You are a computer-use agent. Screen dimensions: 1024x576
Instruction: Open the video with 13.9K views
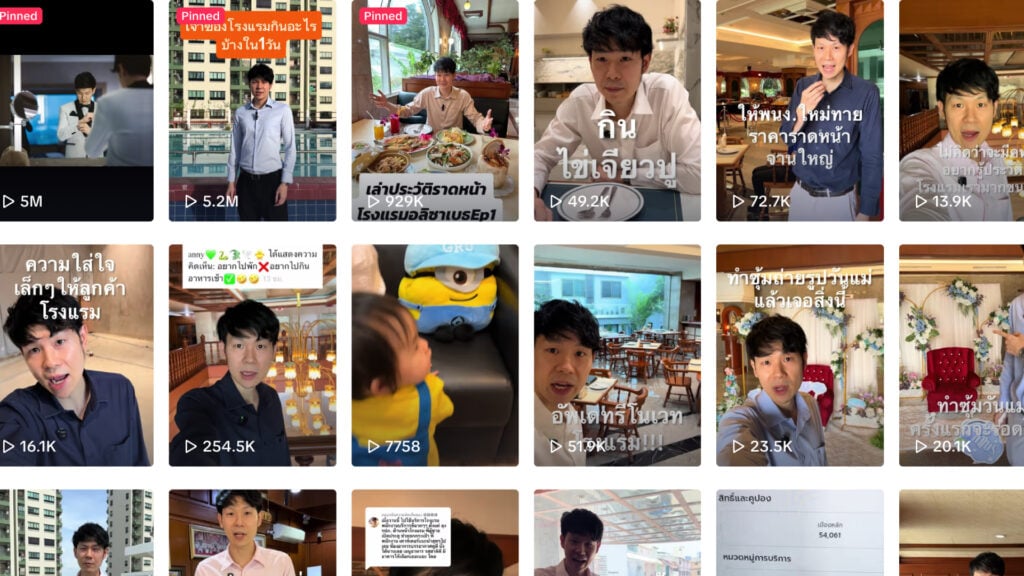coord(961,110)
